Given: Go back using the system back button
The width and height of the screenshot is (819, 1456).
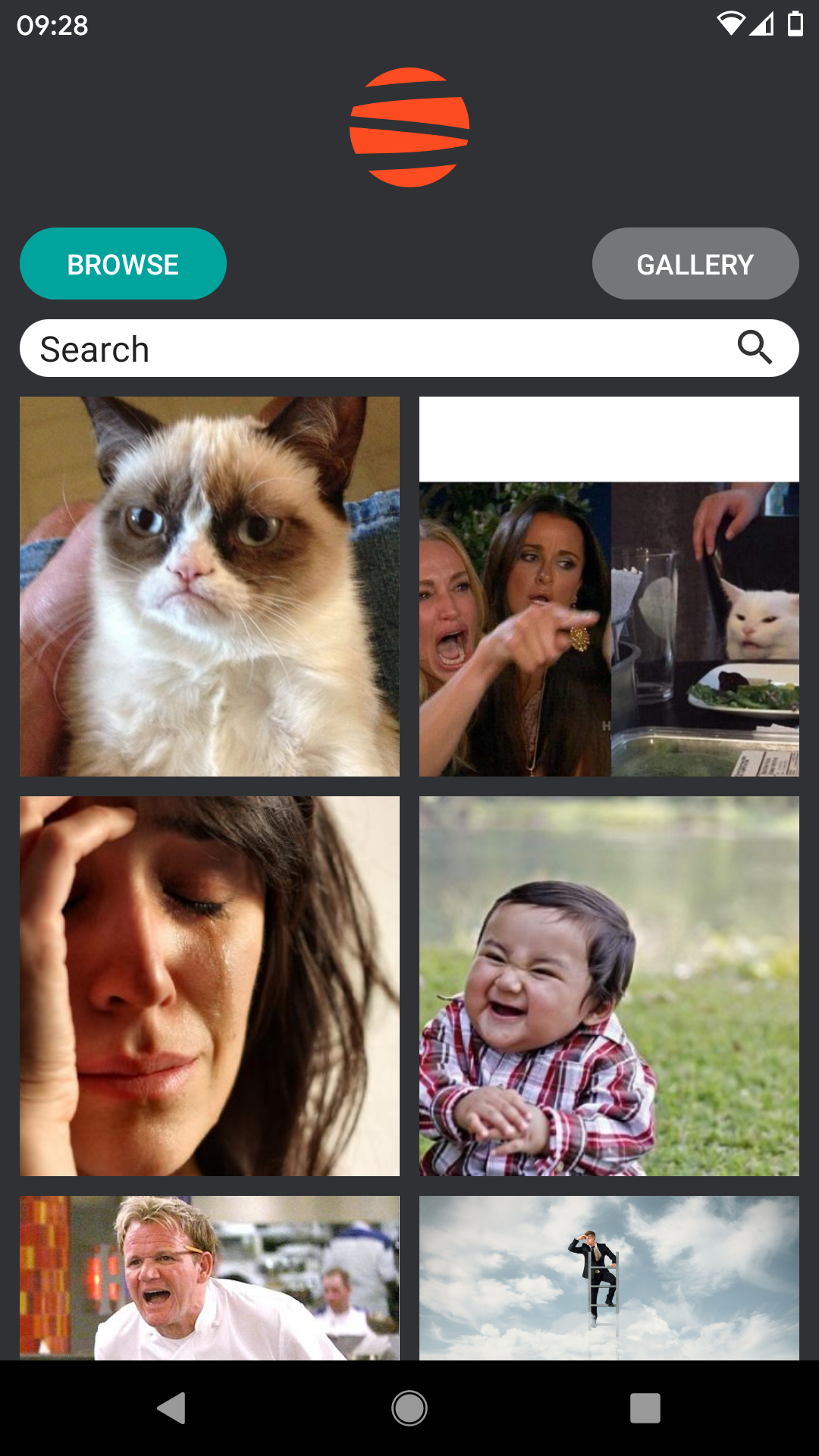Looking at the screenshot, I should click(x=172, y=1408).
